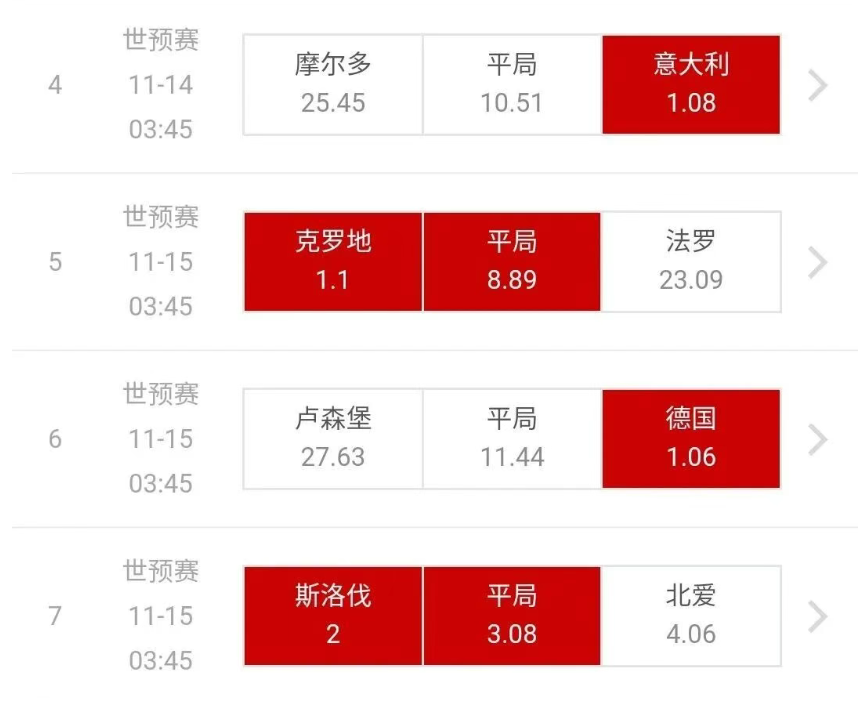Open details chevron for 摩尔多 vs 意大利
This screenshot has height=701, width=860.
point(818,85)
